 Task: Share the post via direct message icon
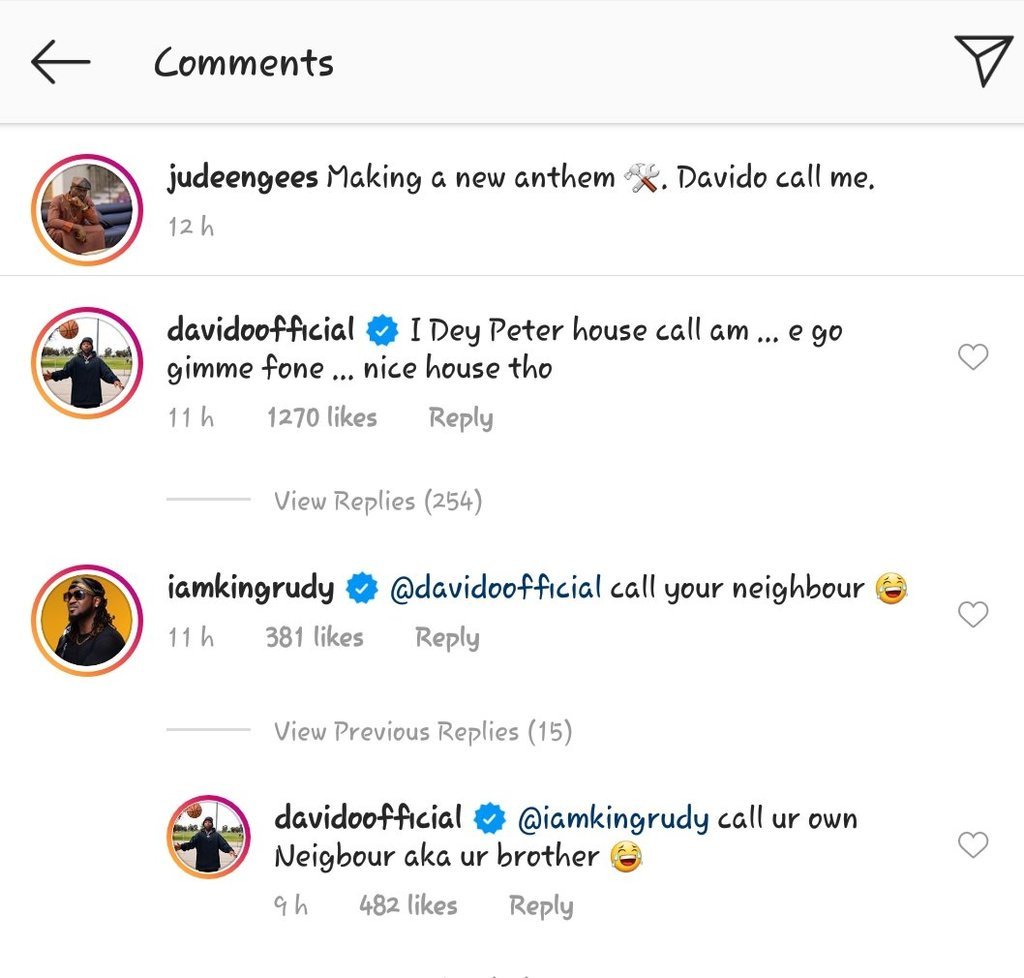(982, 61)
